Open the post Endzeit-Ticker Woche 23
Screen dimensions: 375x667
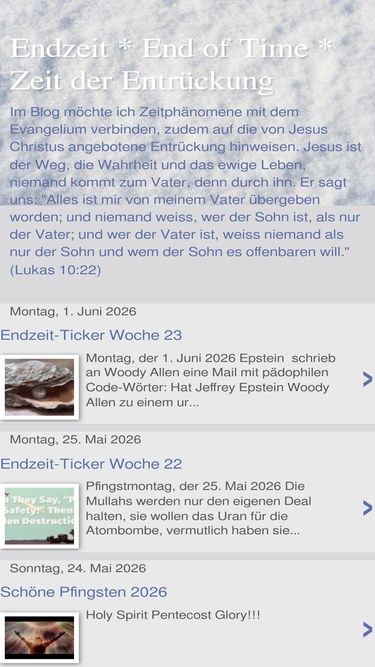91,335
